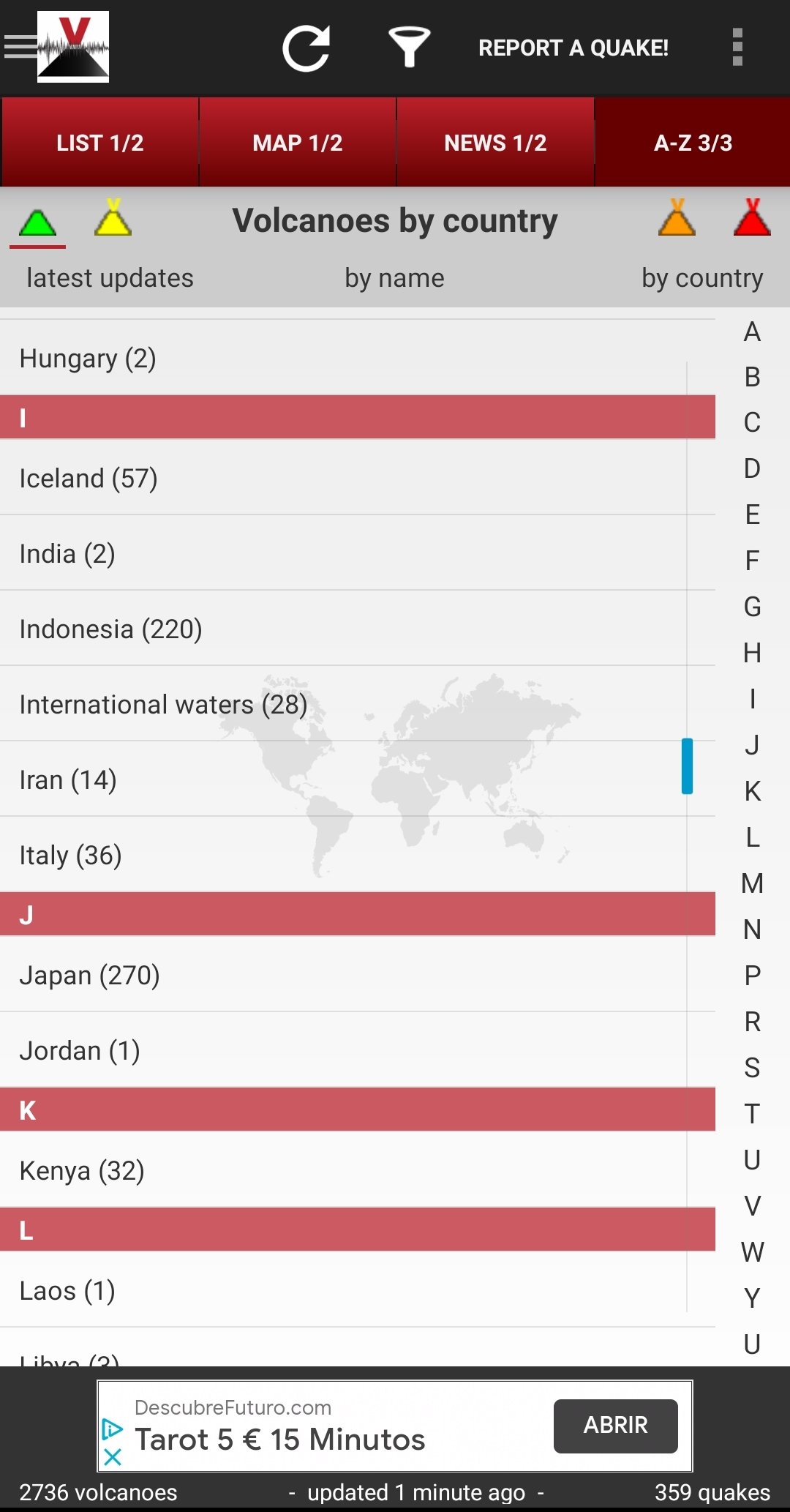The width and height of the screenshot is (790, 1512).
Task: Open Japan (270) volcano list
Action: click(x=358, y=975)
